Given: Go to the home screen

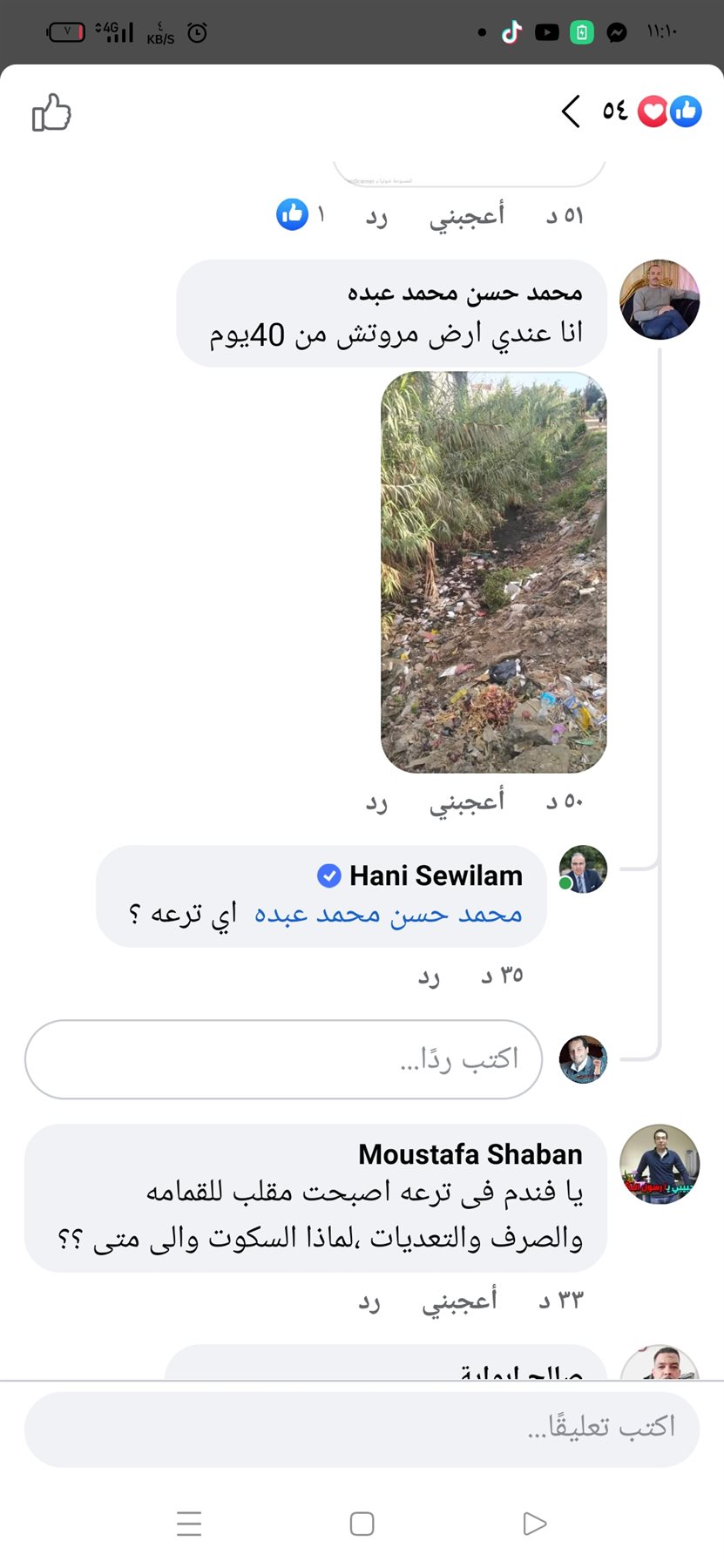Looking at the screenshot, I should pyautogui.click(x=362, y=1524).
